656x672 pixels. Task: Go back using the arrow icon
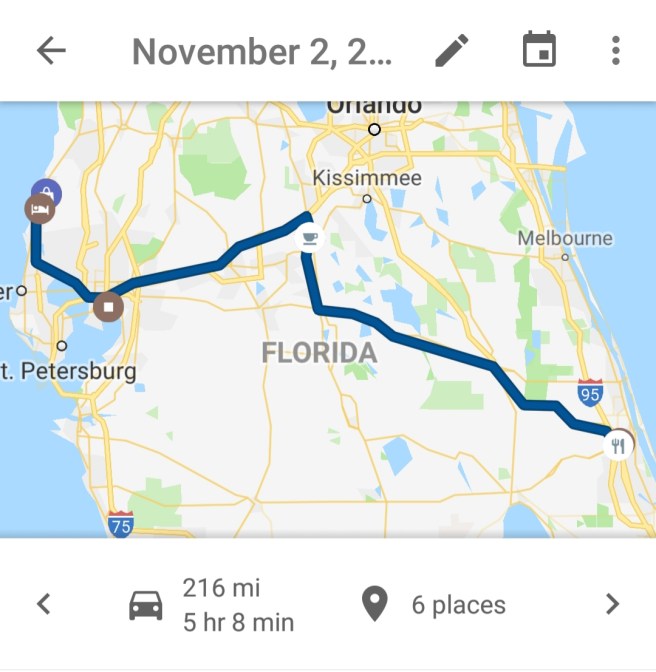(x=50, y=51)
